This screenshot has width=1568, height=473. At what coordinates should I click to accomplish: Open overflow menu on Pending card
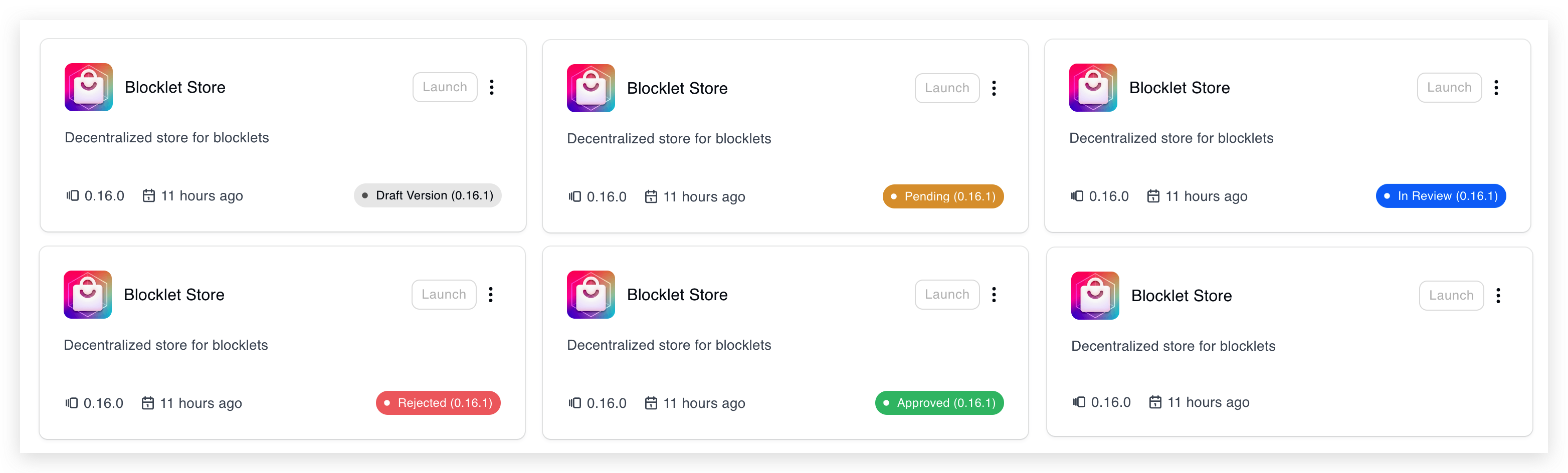pyautogui.click(x=994, y=88)
